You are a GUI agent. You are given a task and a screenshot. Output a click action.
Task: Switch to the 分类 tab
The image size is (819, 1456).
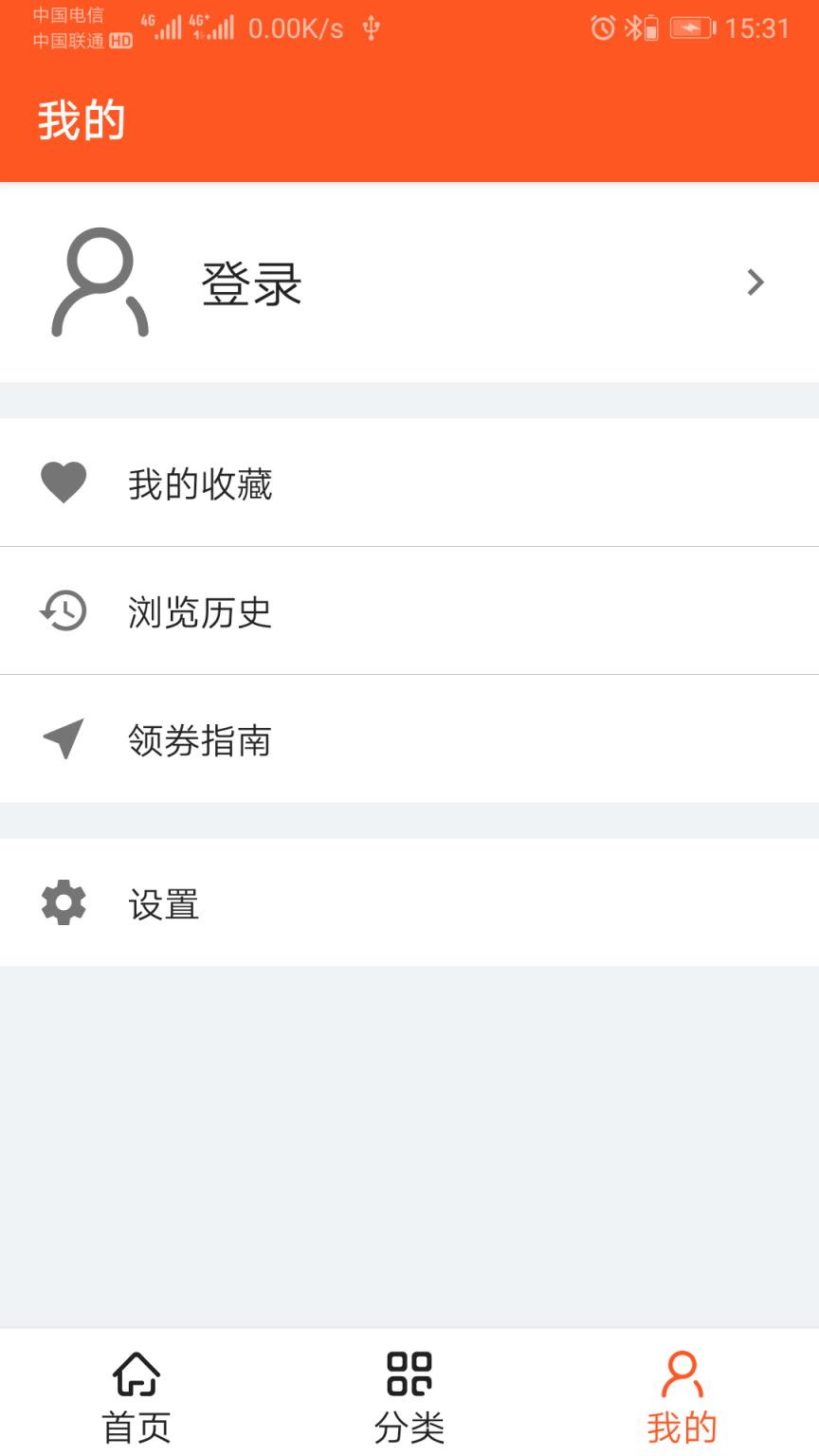(408, 1393)
